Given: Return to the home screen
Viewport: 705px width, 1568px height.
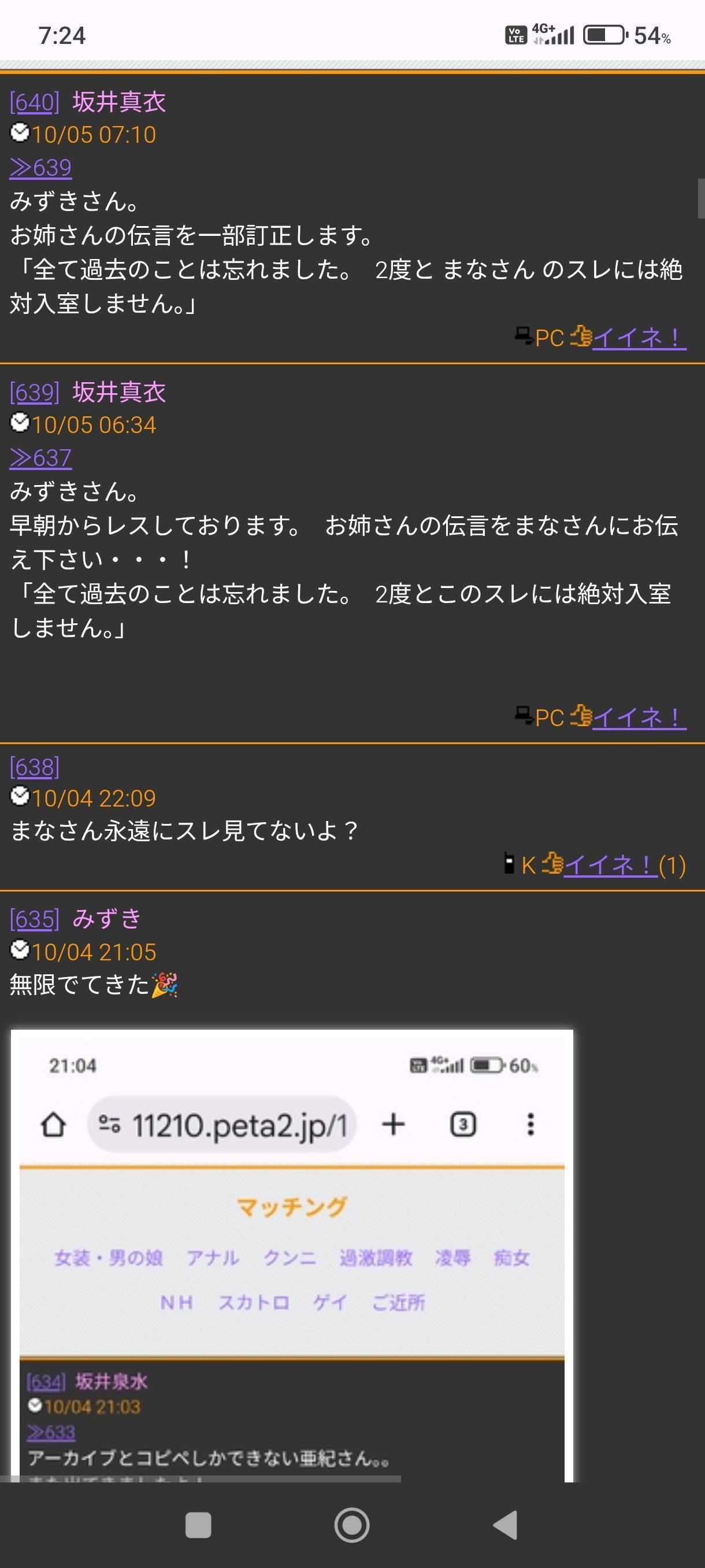Looking at the screenshot, I should pos(352,1525).
